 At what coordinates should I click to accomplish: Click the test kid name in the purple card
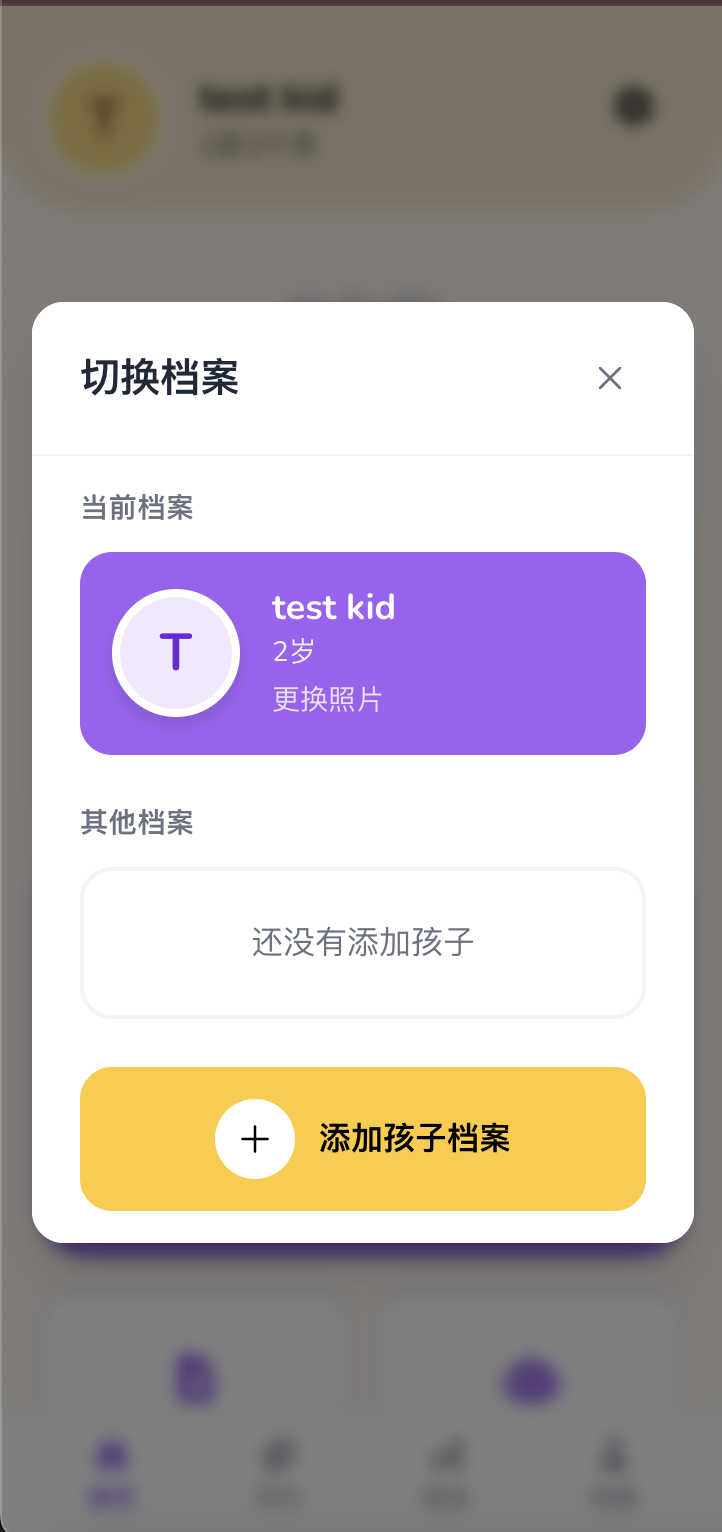(333, 607)
